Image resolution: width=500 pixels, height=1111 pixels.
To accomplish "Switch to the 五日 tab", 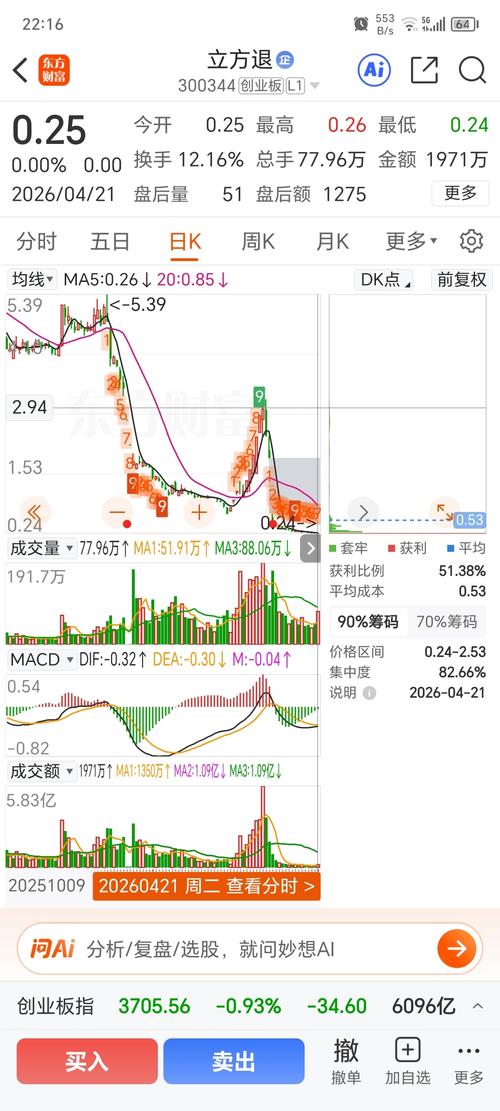I will (110, 242).
